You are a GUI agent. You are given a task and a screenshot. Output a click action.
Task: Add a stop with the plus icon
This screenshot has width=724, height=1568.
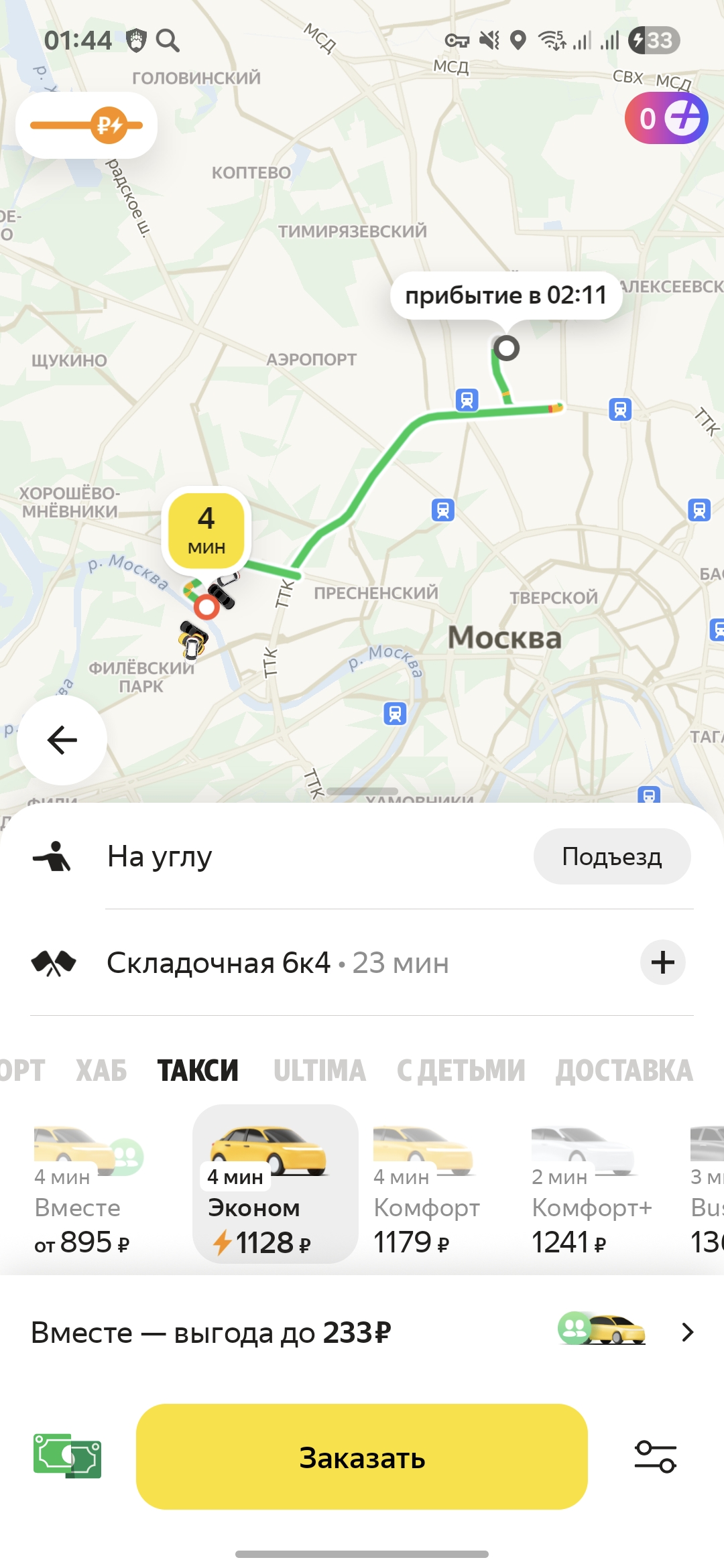pos(662,962)
